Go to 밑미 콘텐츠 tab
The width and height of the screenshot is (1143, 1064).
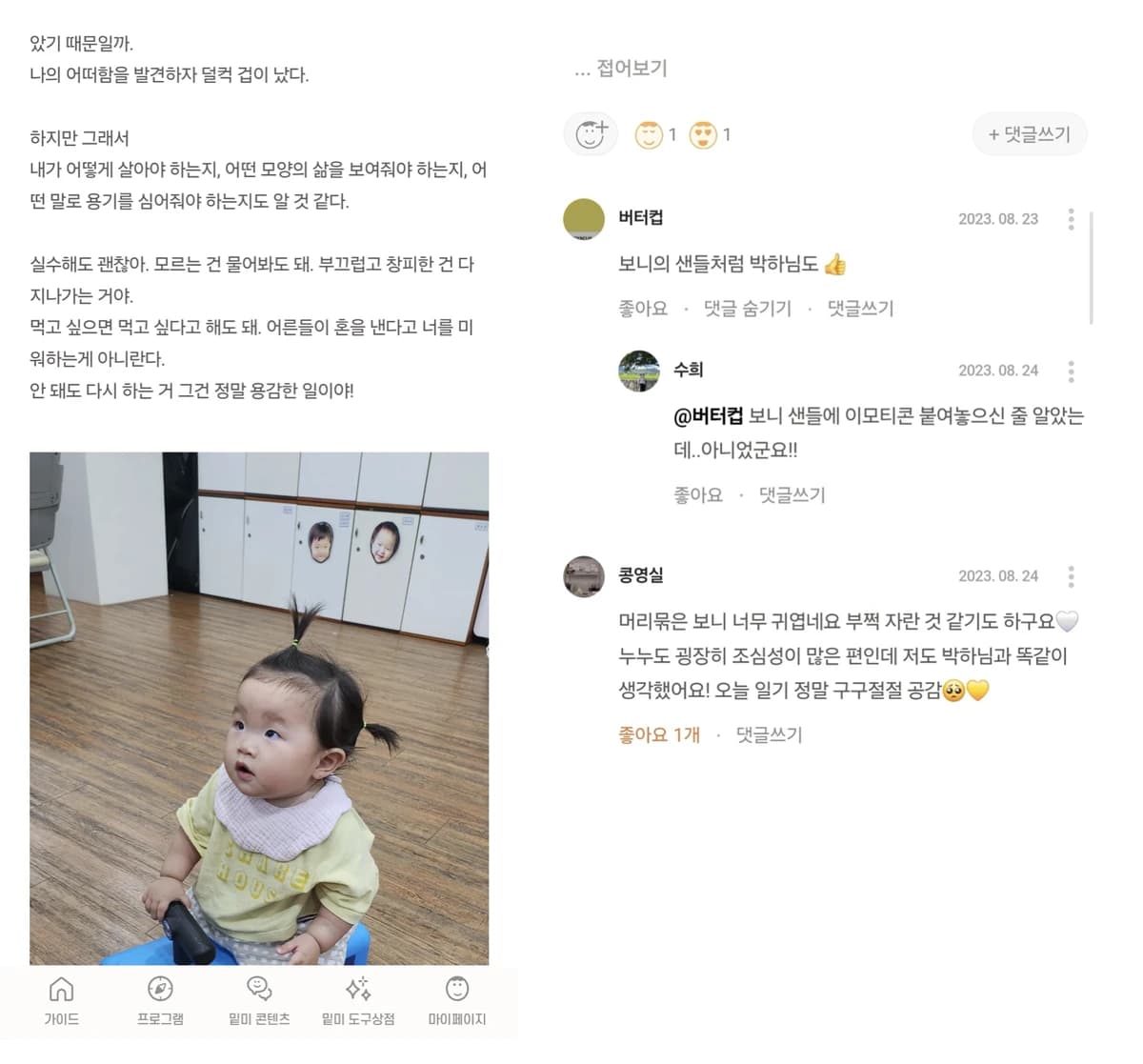pyautogui.click(x=259, y=1001)
